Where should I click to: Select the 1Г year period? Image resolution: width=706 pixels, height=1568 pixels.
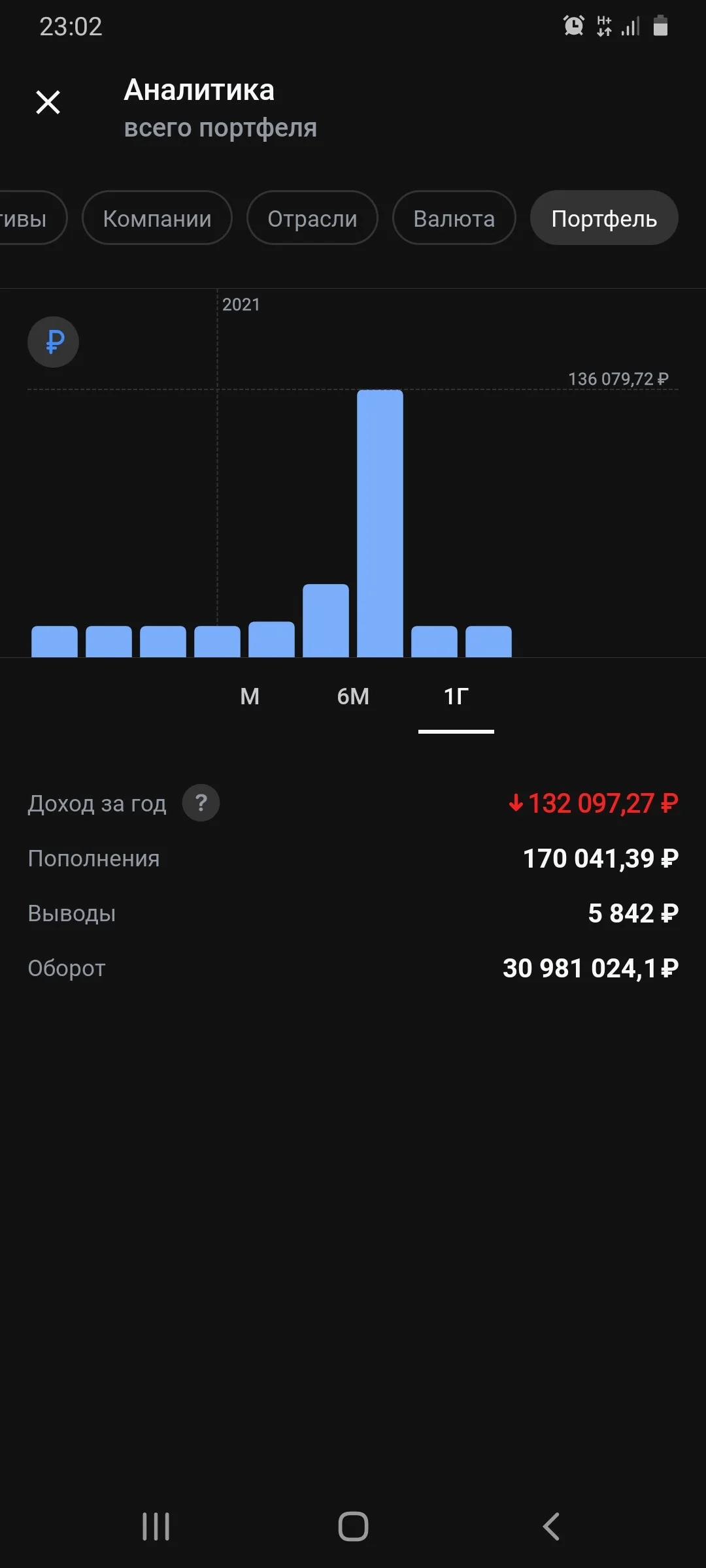[x=456, y=696]
